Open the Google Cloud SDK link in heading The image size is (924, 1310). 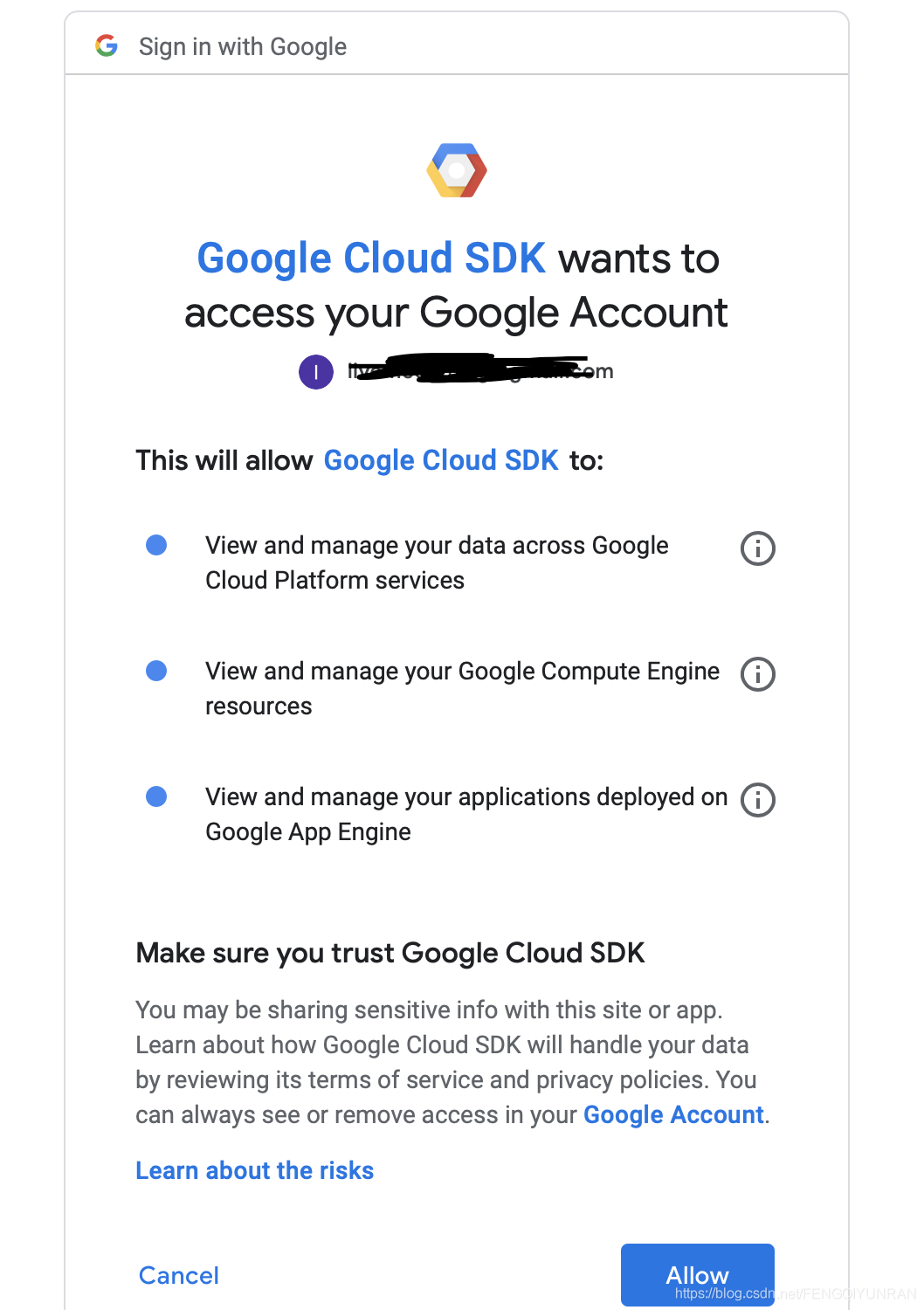coord(372,258)
